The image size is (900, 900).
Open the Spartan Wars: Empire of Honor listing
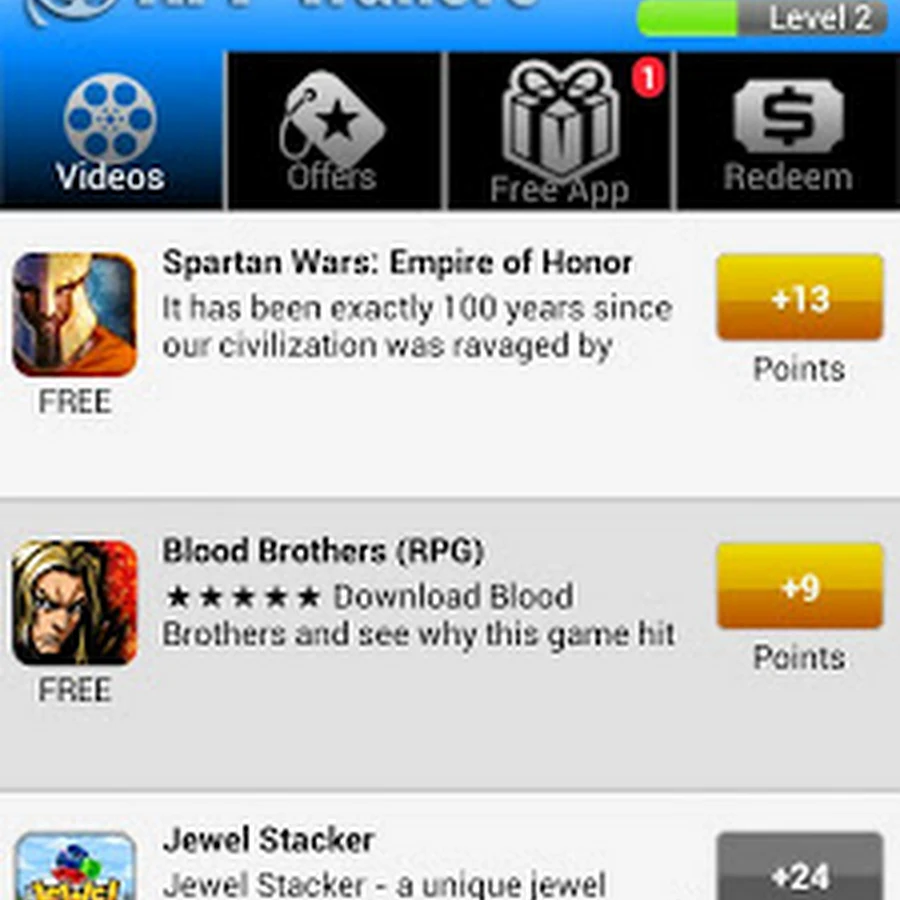397,264
